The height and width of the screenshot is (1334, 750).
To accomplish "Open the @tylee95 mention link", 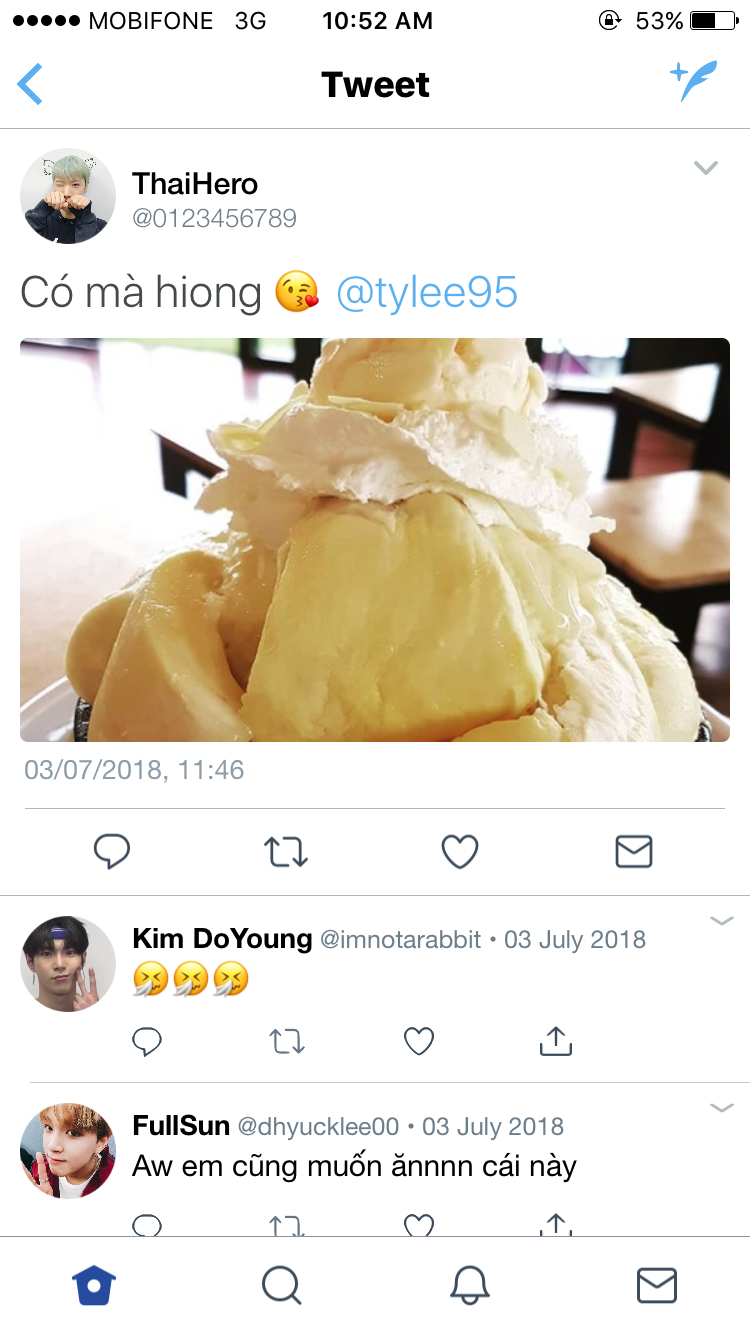I will click(x=427, y=292).
